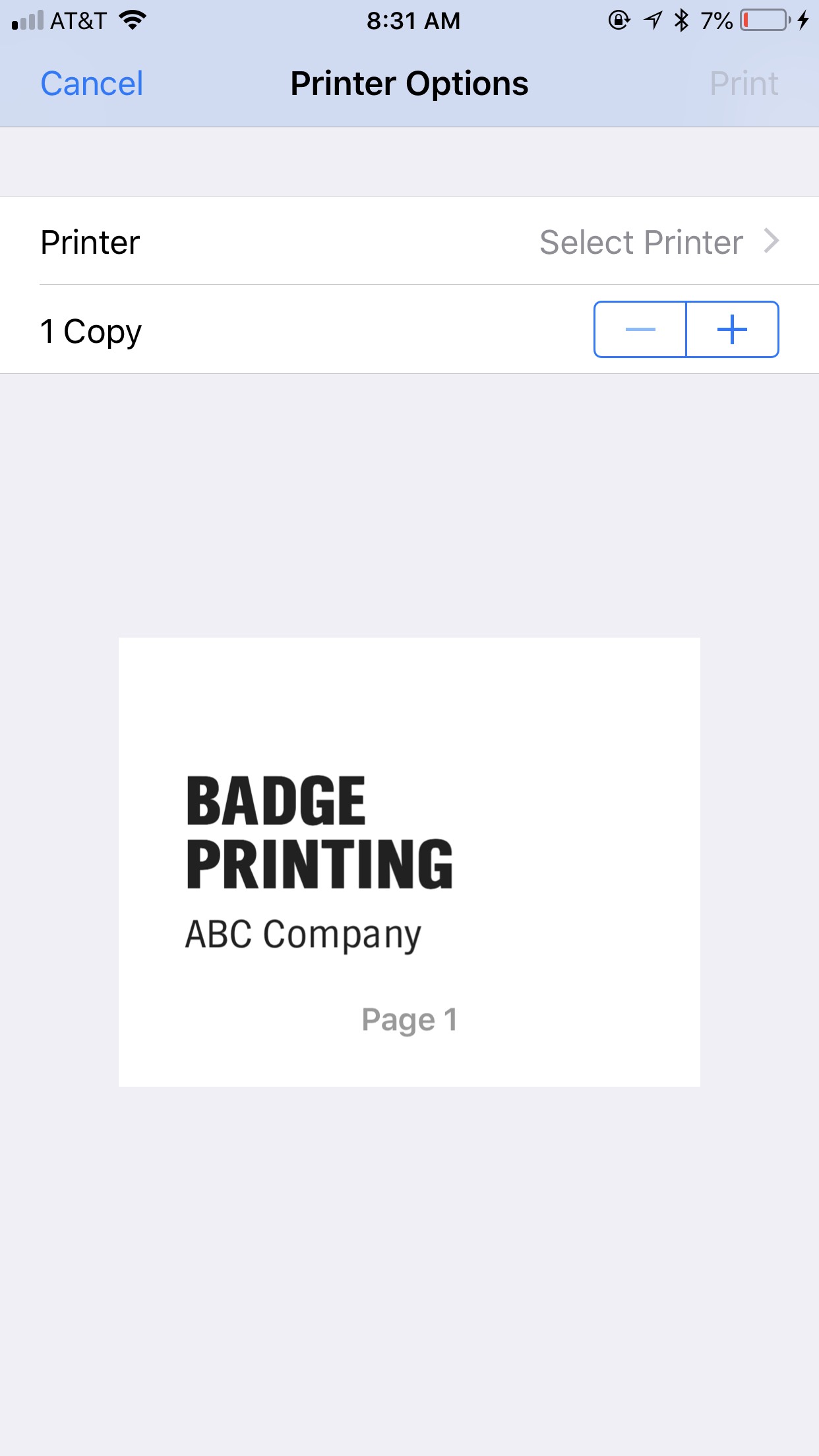Decrease the number of copies with minus

(x=640, y=330)
